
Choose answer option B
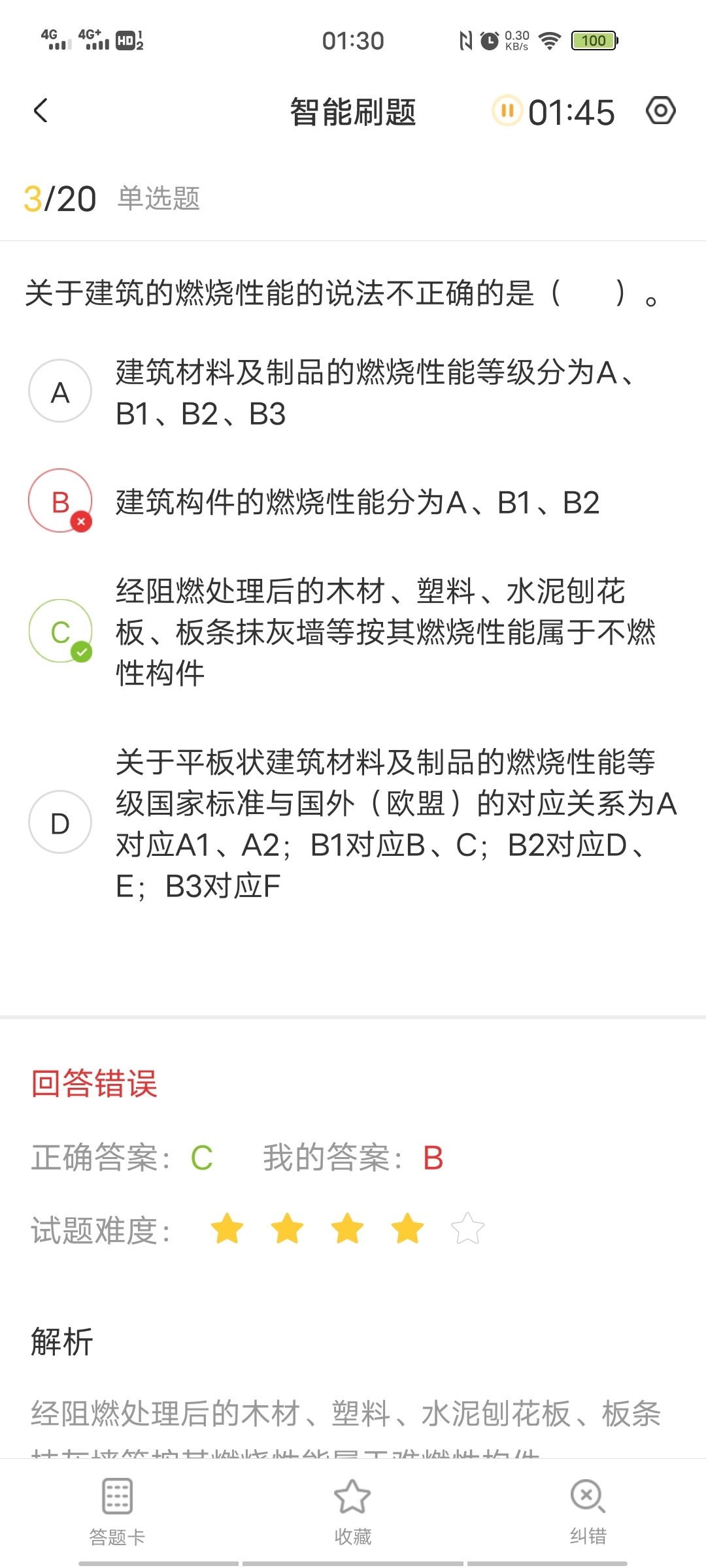coord(60,501)
